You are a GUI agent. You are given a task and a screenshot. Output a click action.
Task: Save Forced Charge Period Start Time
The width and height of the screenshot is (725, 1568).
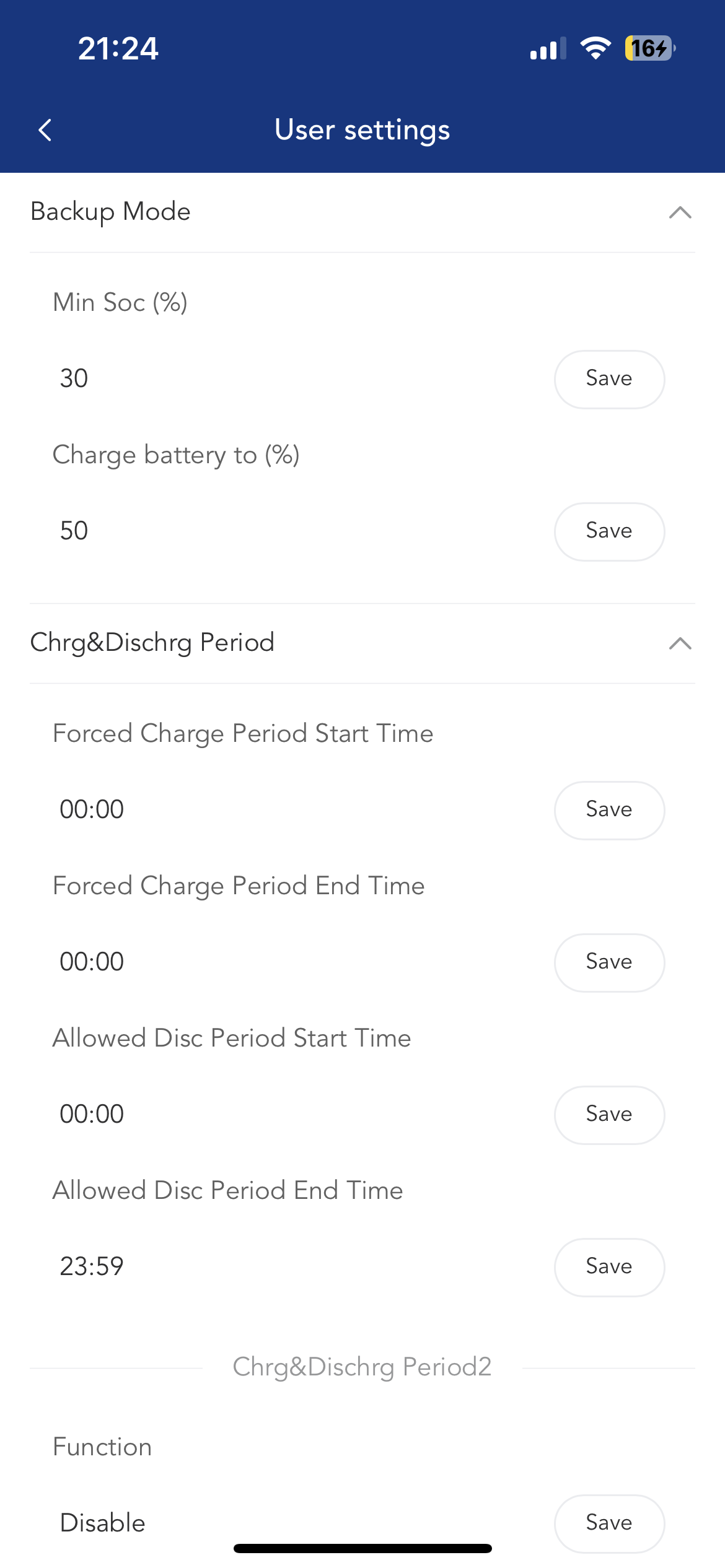point(609,810)
